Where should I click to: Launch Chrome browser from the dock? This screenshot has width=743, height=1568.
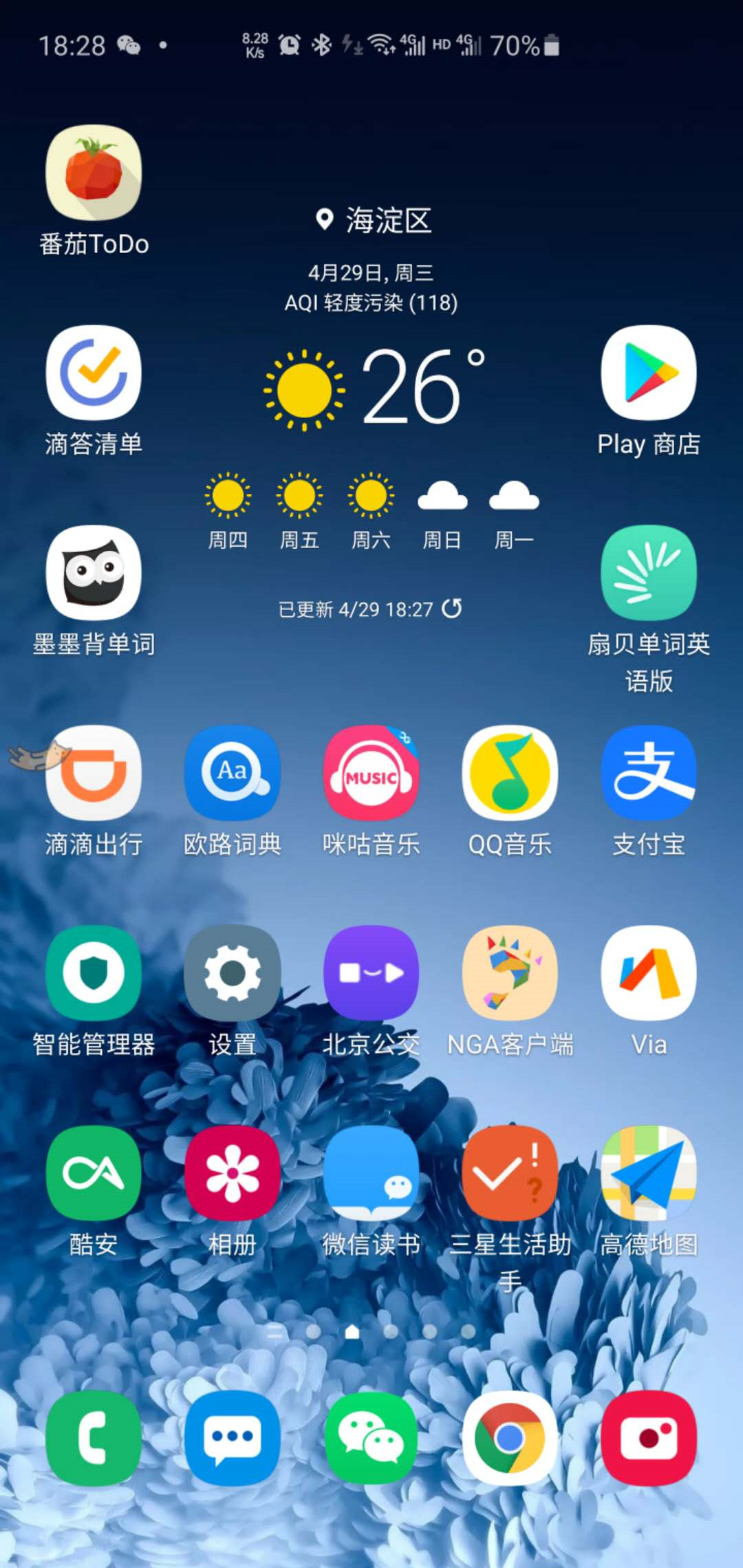point(510,1438)
